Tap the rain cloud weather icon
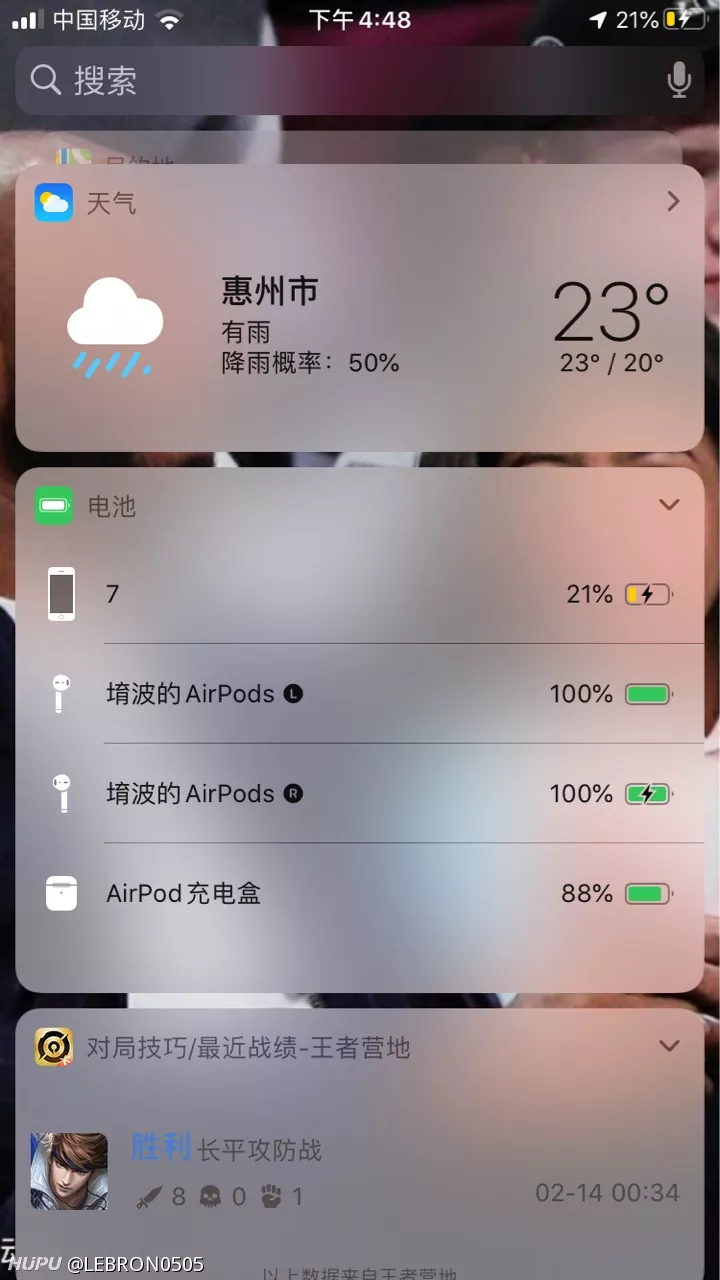This screenshot has height=1280, width=720. 113,322
